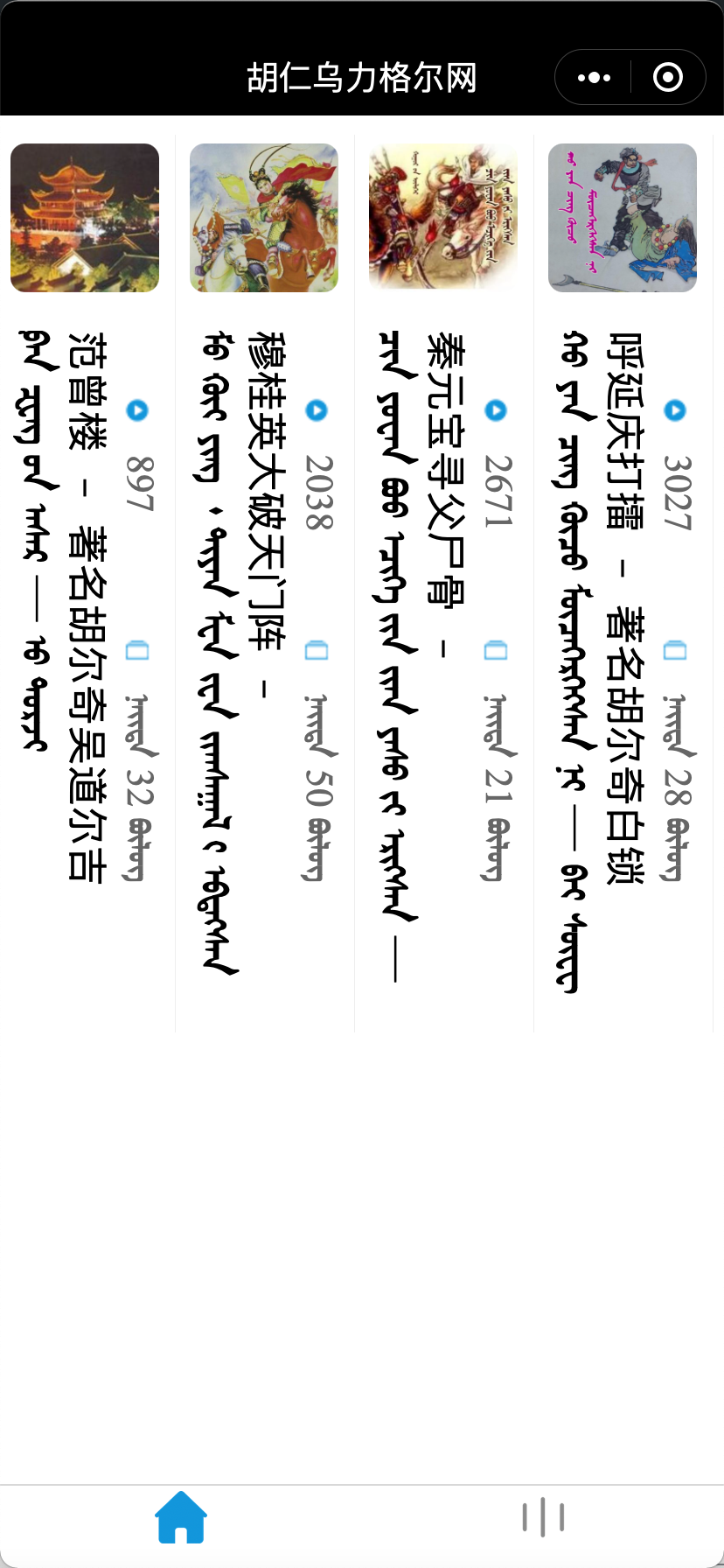Image resolution: width=724 pixels, height=1568 pixels.
Task: Play the 秦元宝寻父尸骨 recording
Action: (x=494, y=409)
